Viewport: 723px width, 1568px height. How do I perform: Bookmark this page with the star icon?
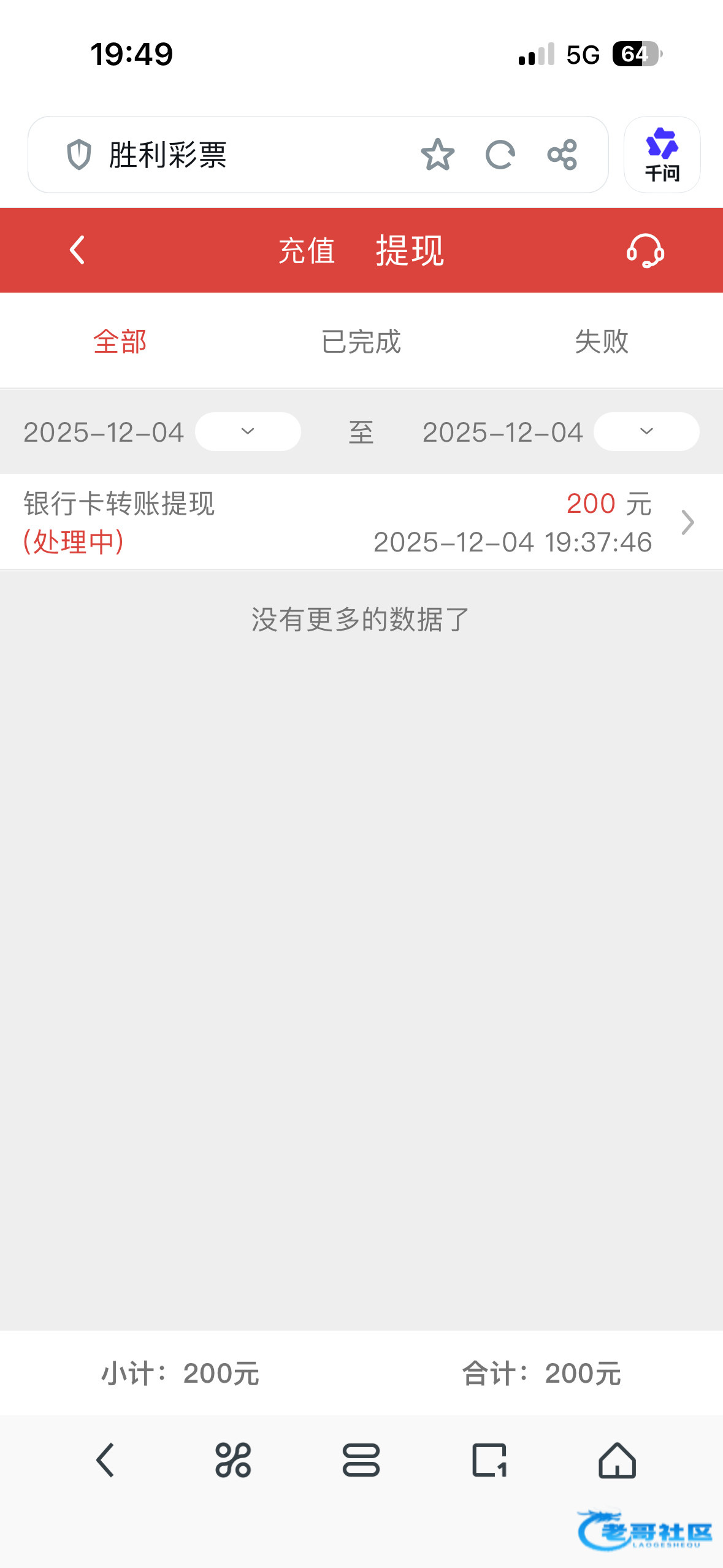coord(438,155)
